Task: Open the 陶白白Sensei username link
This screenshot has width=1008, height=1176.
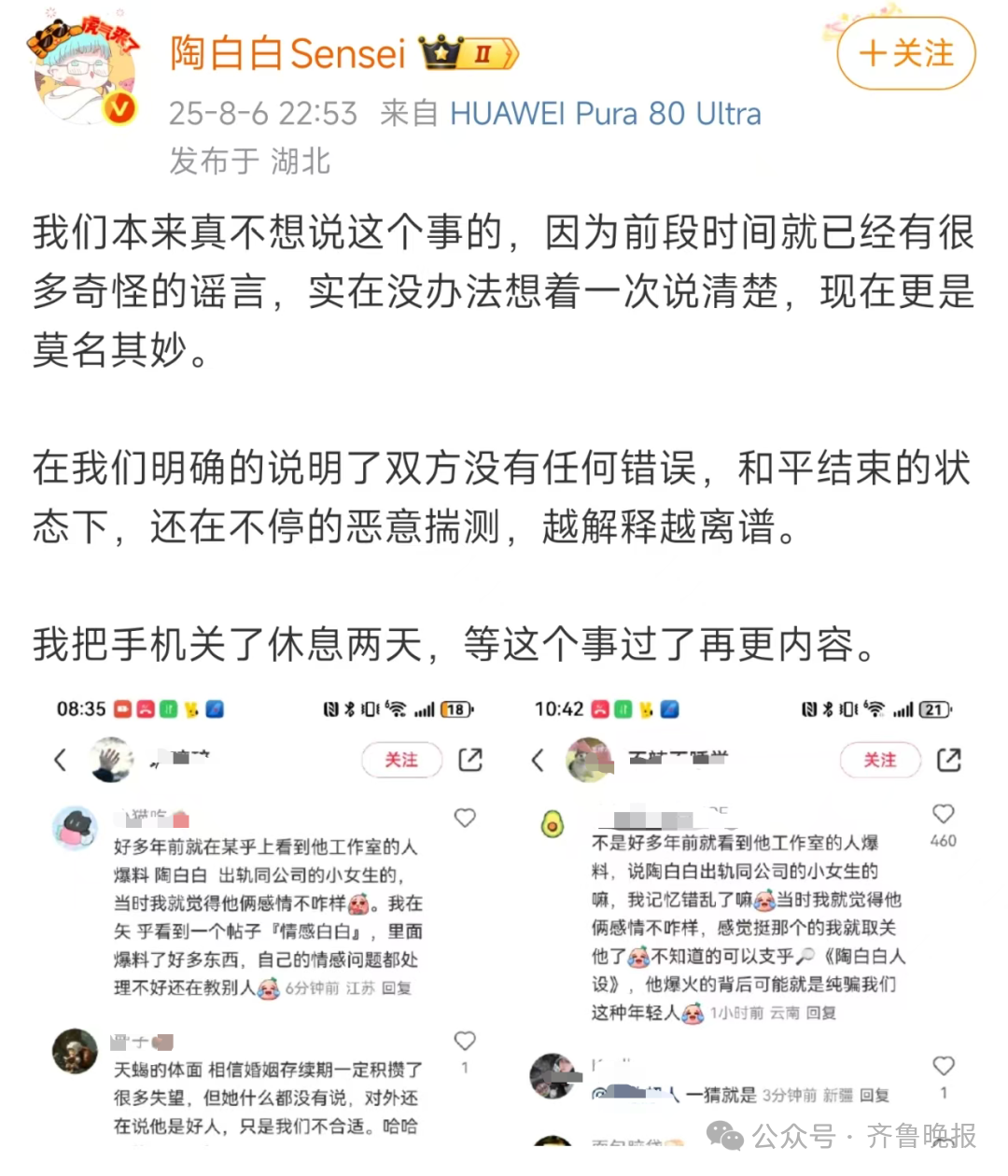Action: point(287,54)
